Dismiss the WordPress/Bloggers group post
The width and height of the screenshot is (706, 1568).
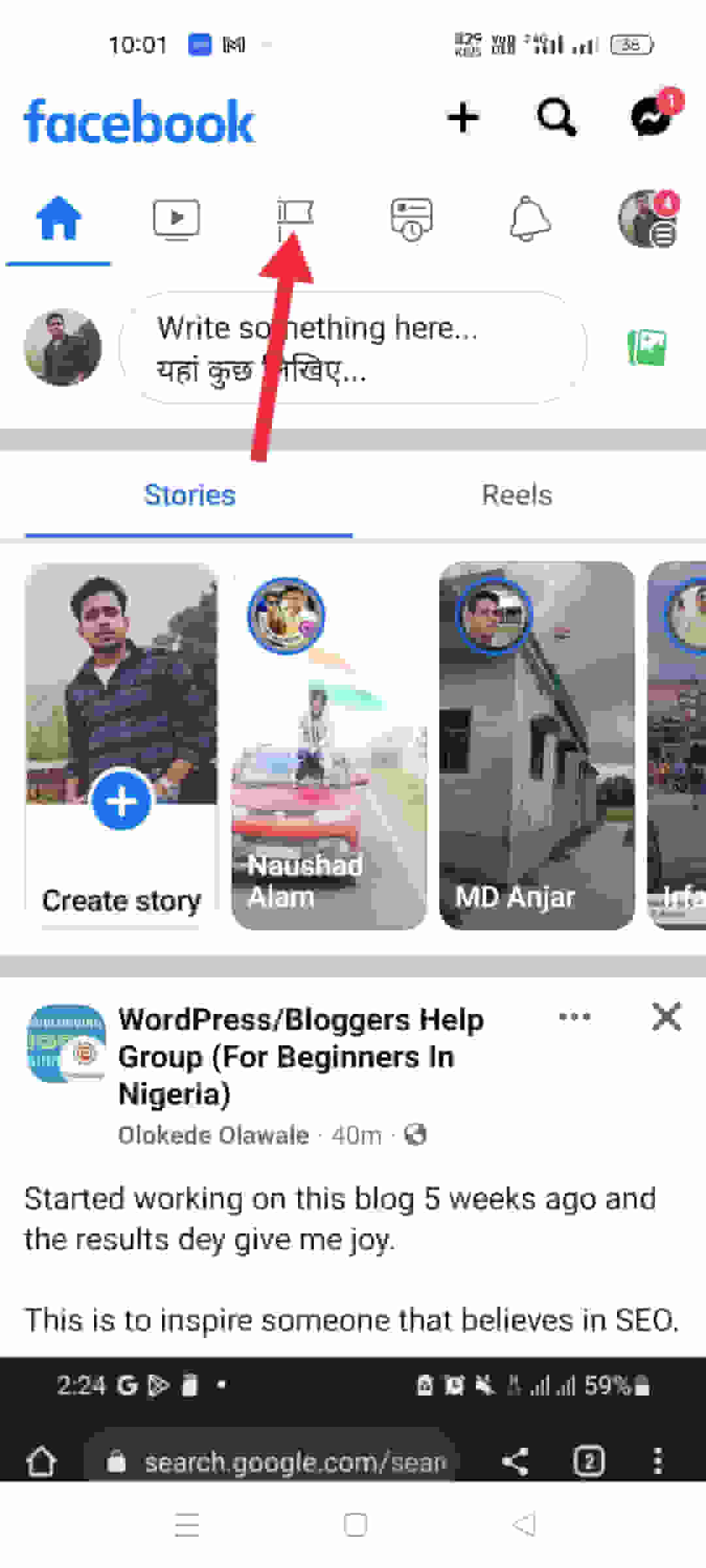667,1017
